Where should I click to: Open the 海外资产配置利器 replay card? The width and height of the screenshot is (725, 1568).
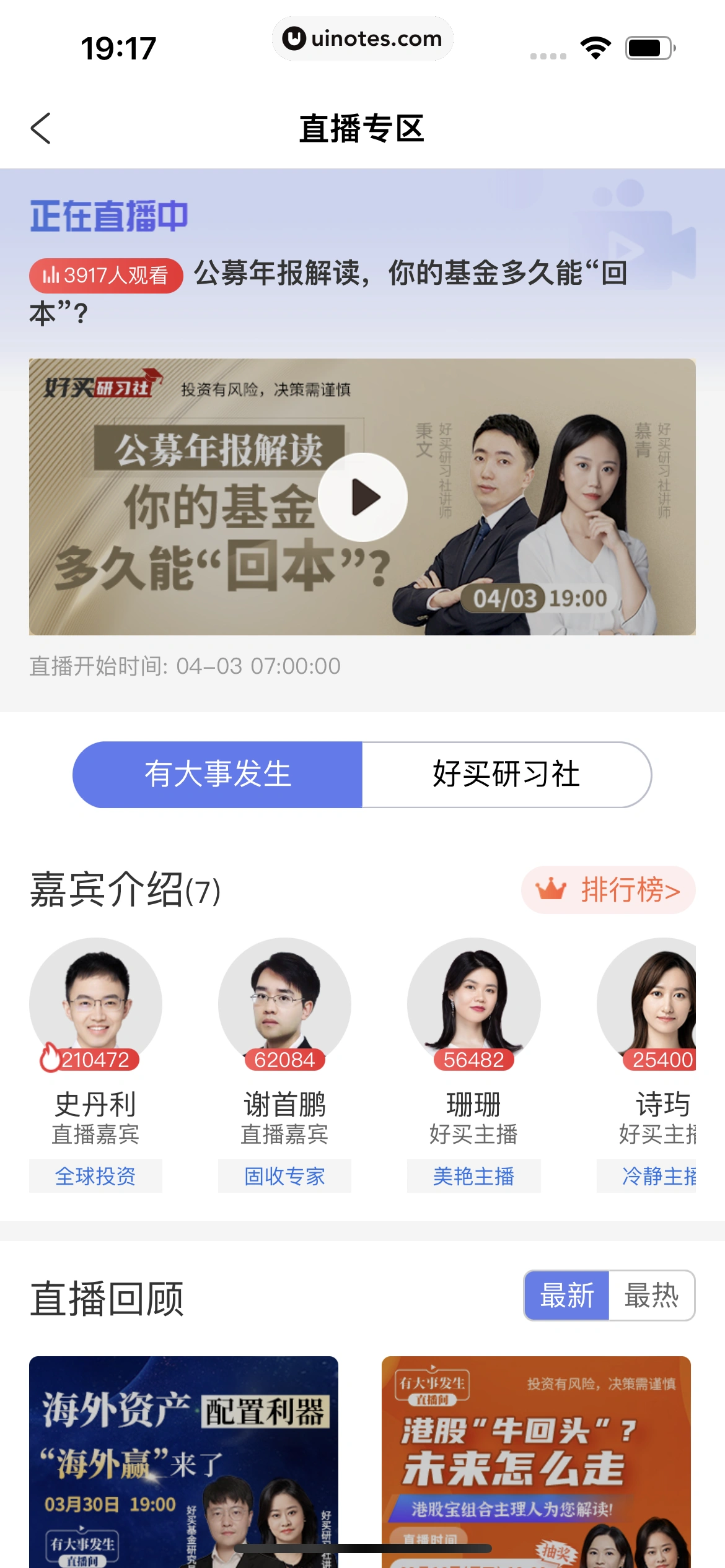click(x=183, y=1461)
